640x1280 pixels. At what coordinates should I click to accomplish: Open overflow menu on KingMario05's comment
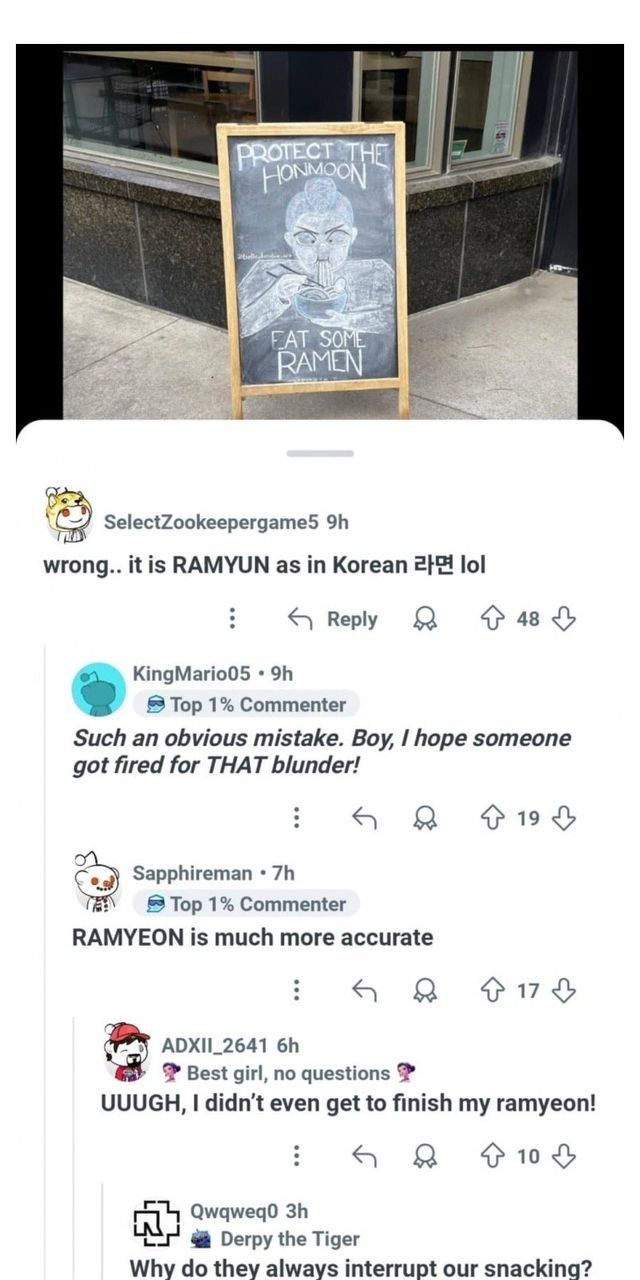click(x=296, y=818)
